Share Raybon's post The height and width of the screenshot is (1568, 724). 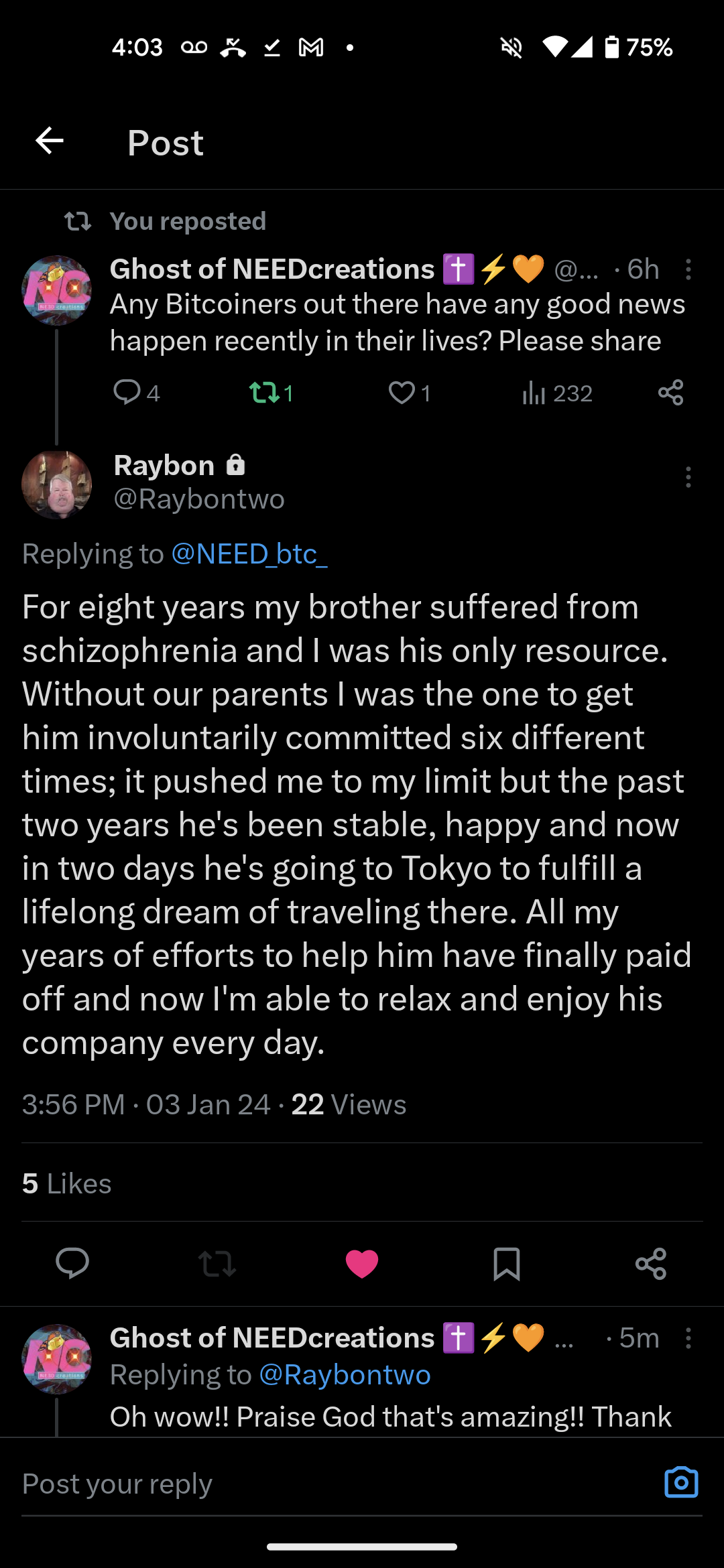(x=651, y=1264)
